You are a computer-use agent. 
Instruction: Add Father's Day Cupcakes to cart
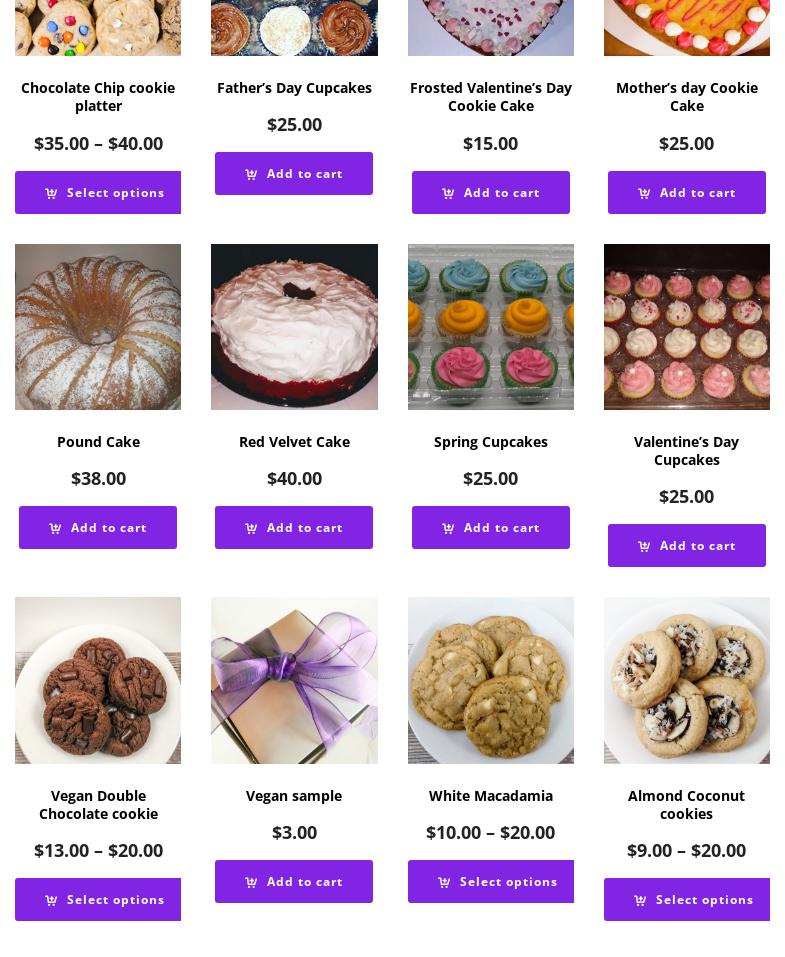294,174
